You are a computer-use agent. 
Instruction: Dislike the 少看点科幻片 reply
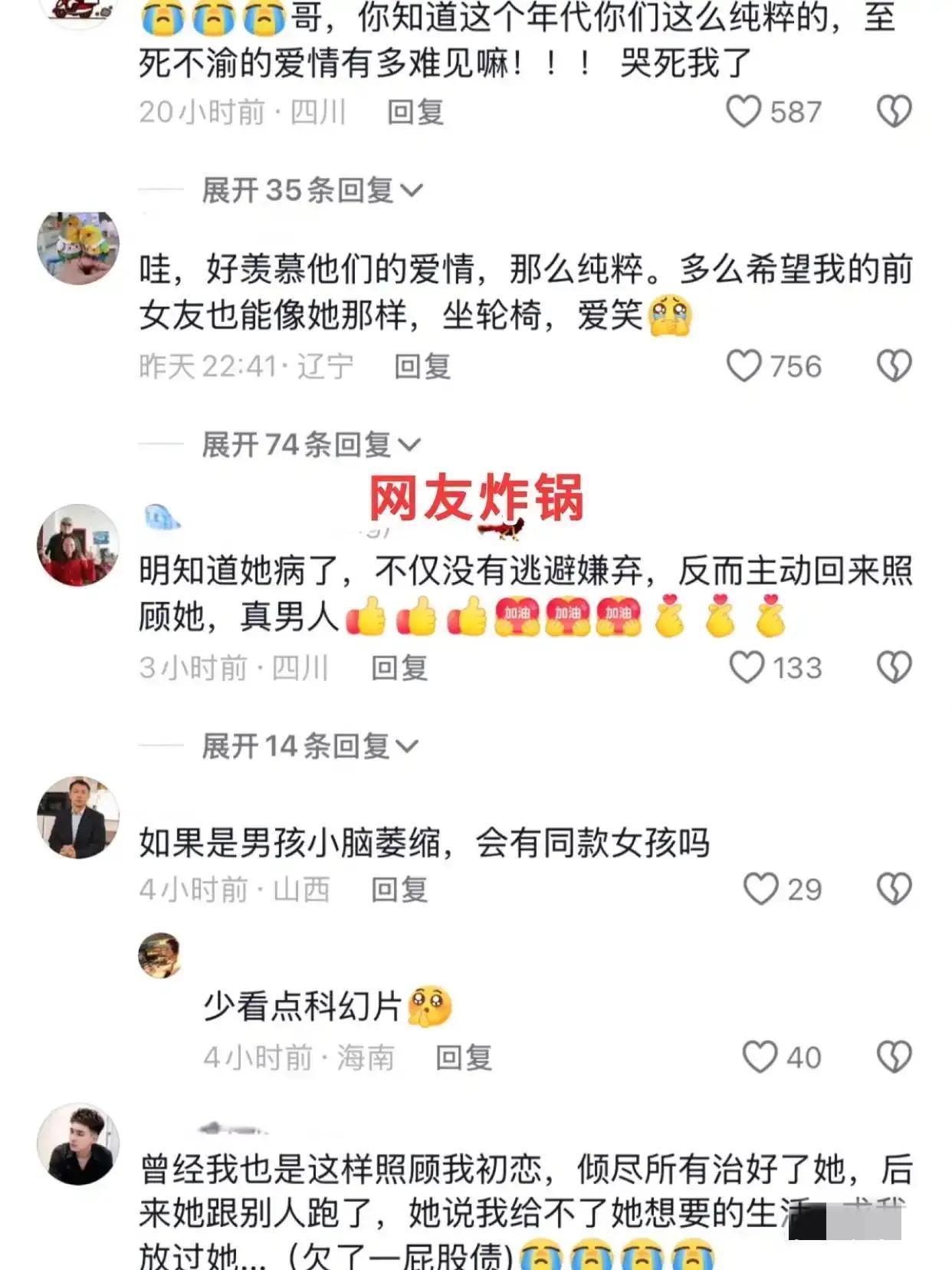894,1057
